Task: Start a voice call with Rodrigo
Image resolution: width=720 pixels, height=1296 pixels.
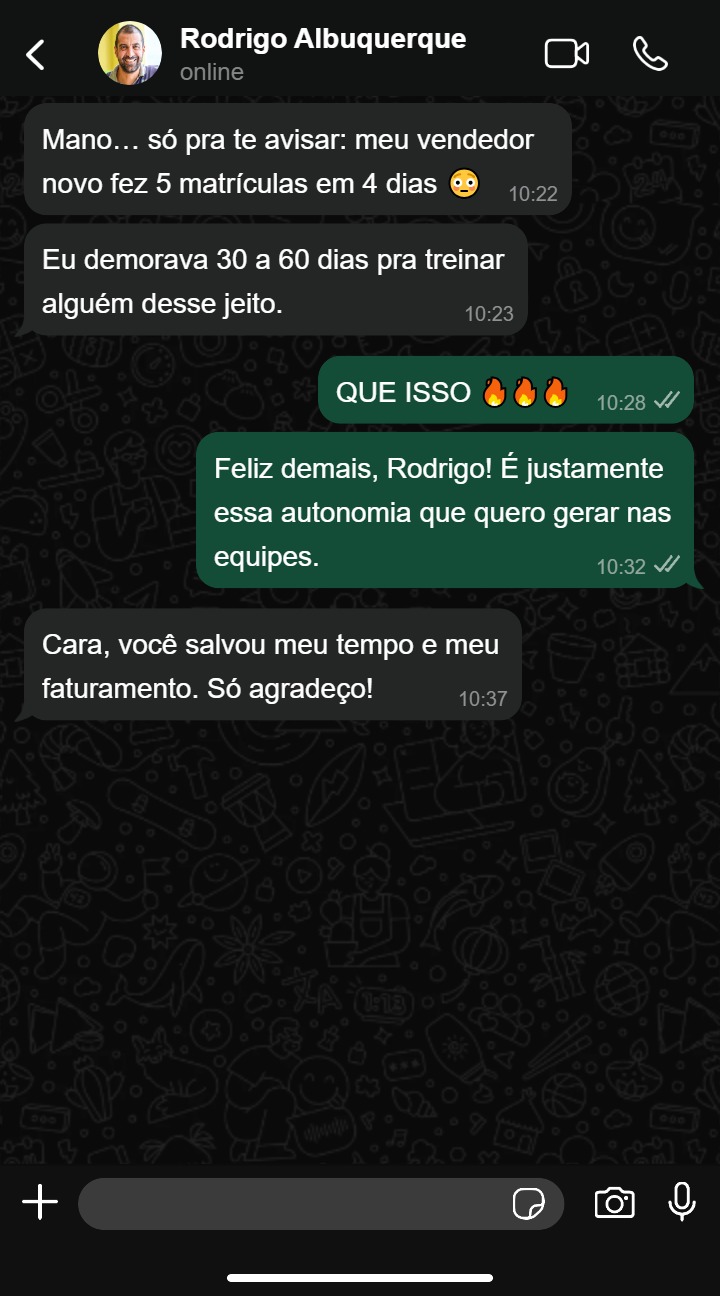Action: click(x=650, y=54)
